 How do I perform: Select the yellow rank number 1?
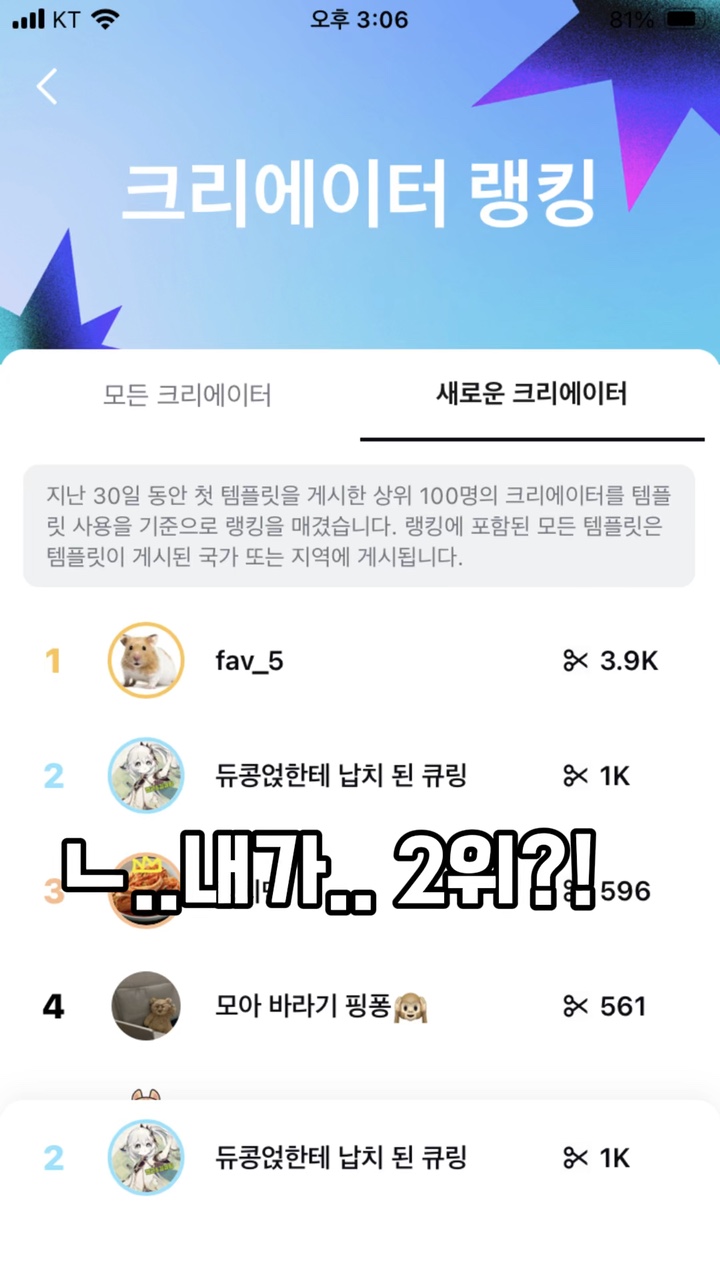(x=53, y=660)
